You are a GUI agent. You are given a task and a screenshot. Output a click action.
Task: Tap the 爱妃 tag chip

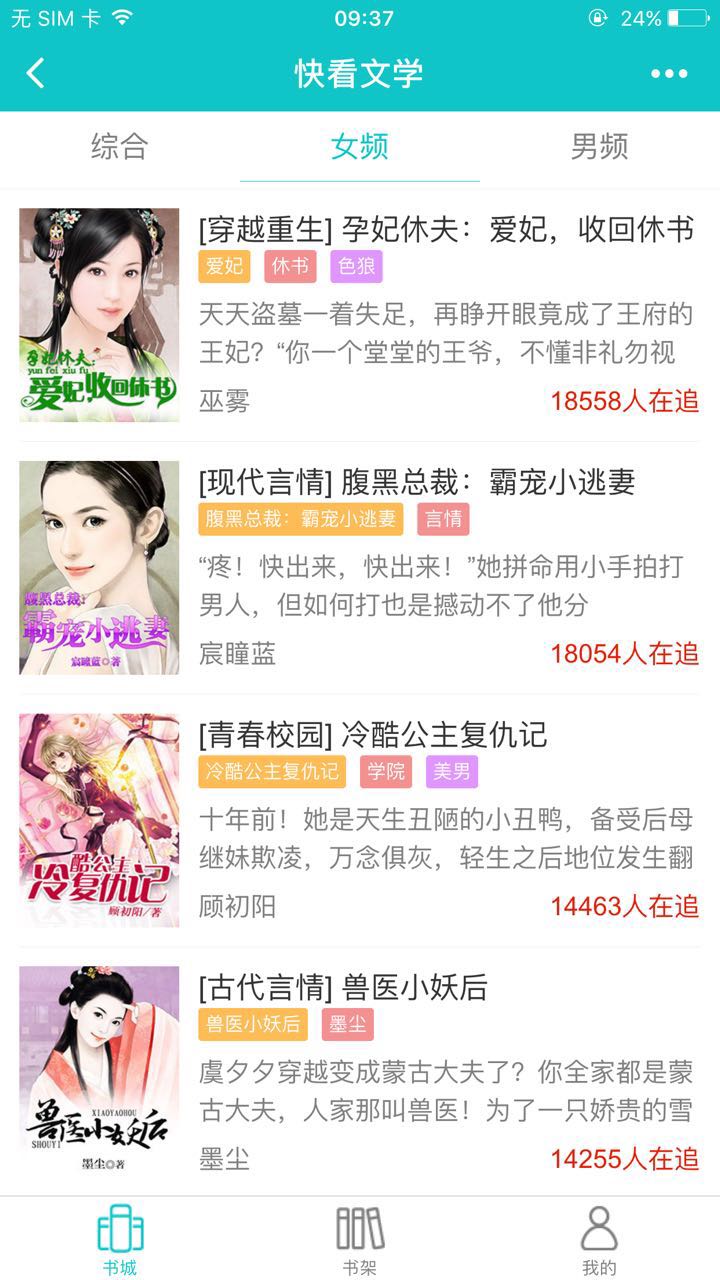point(224,266)
